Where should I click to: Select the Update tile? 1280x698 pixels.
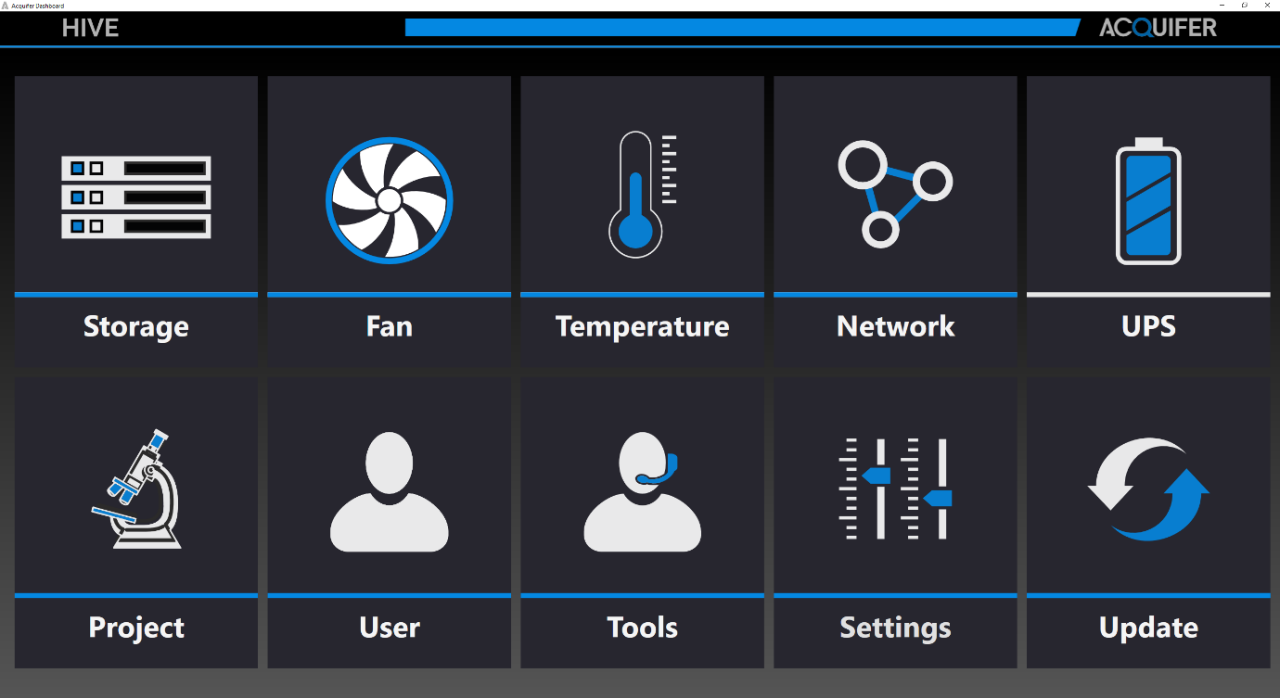[x=1148, y=521]
